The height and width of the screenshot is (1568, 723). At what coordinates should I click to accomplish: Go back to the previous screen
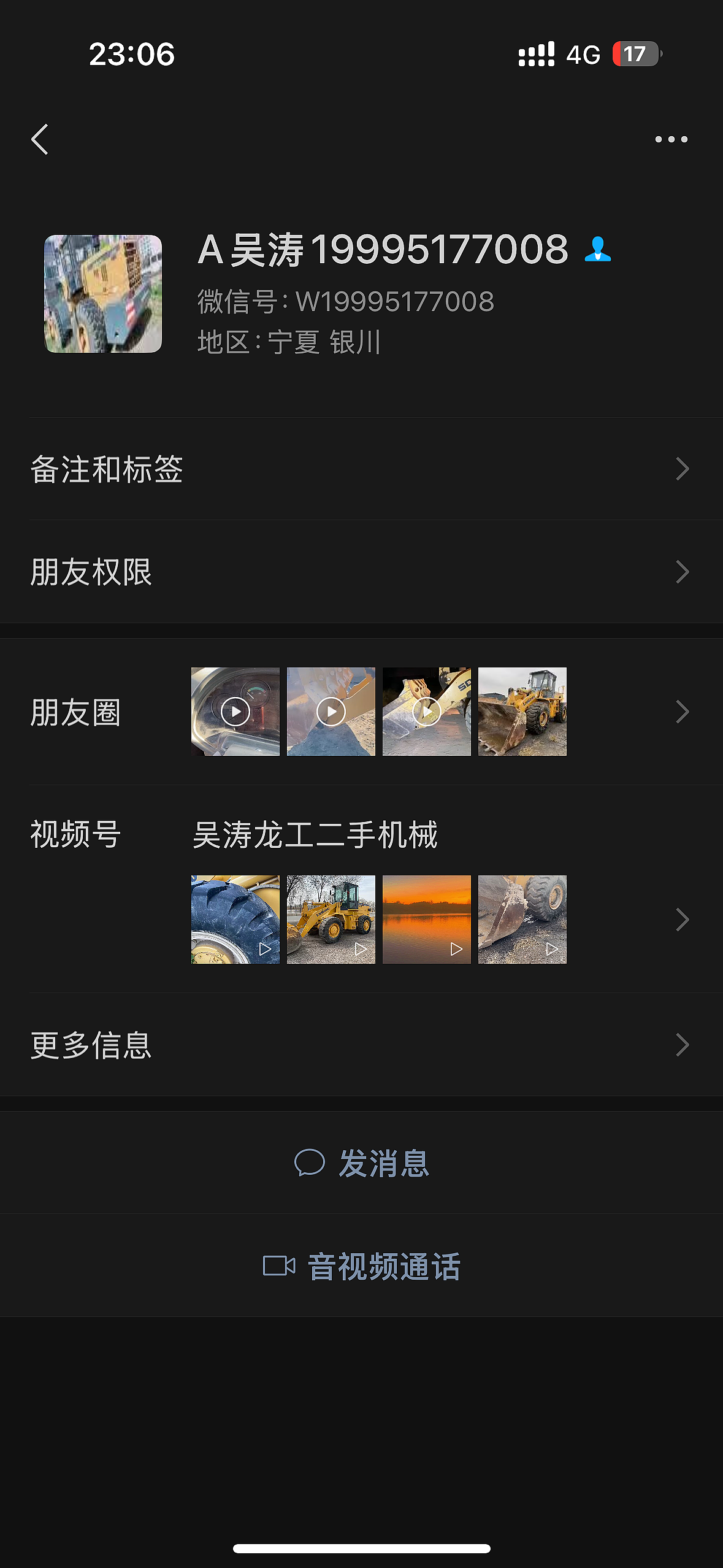pyautogui.click(x=40, y=139)
